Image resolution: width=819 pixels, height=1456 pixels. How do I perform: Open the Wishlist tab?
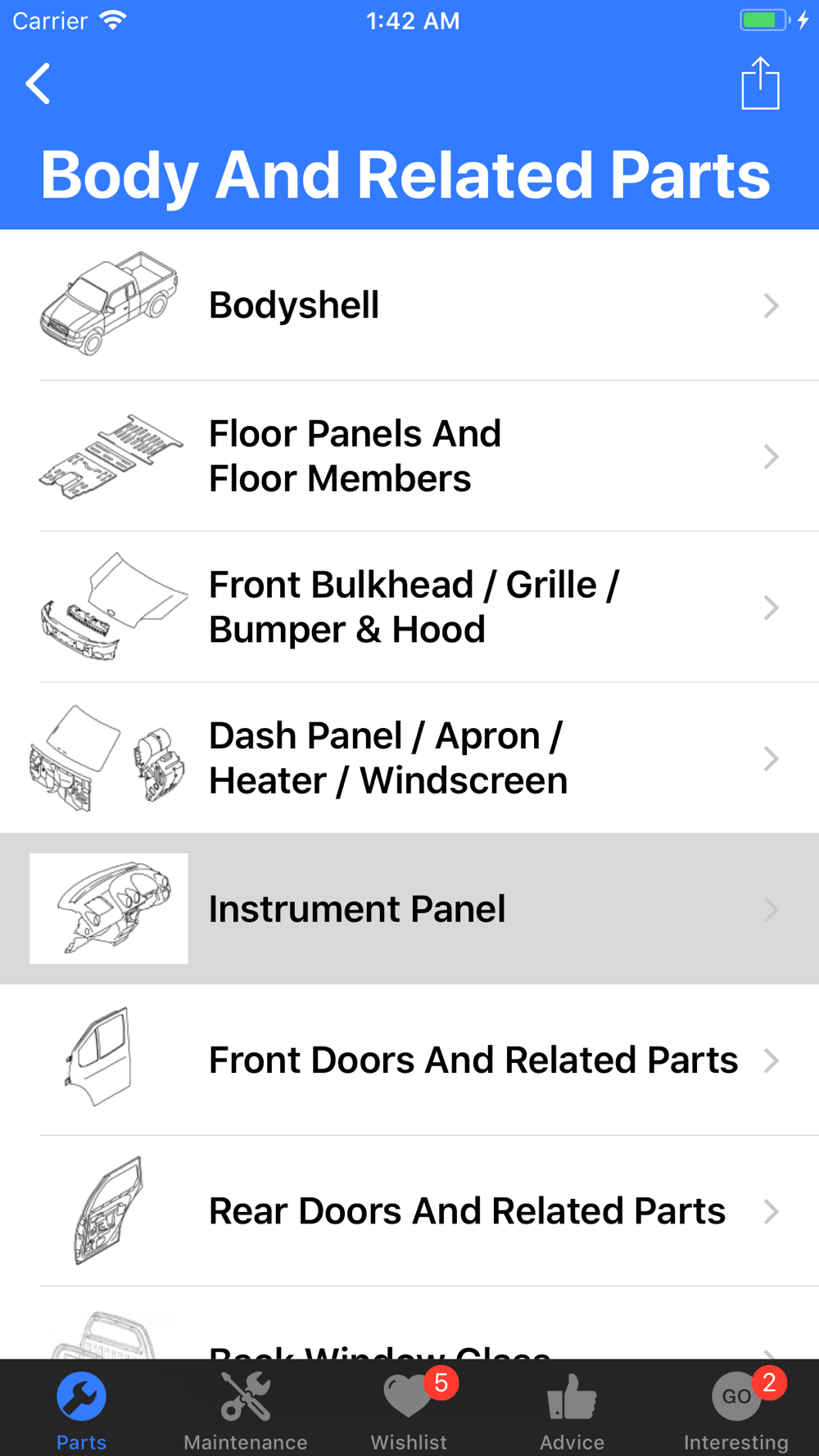click(409, 1410)
